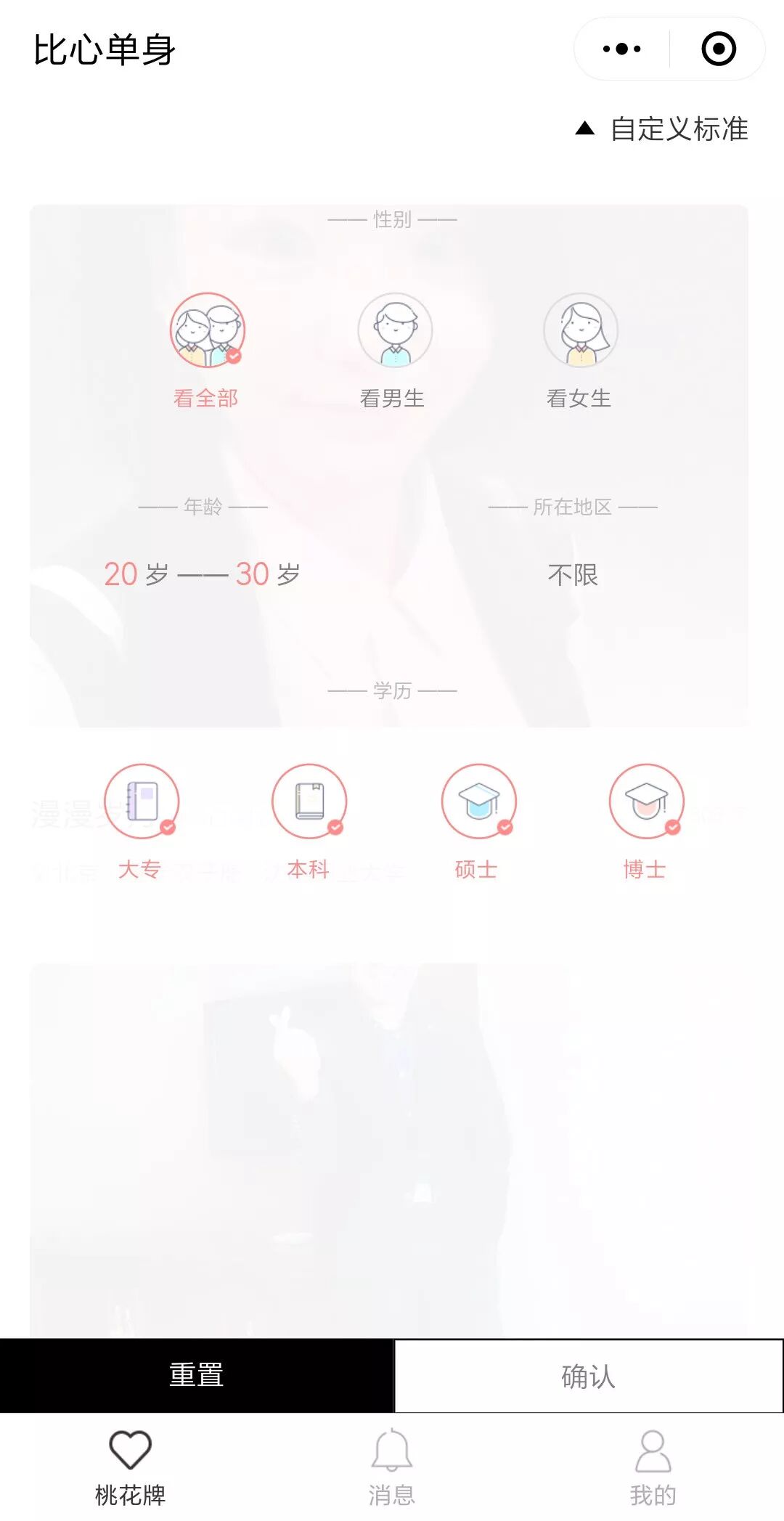Open the 所在地区 region picker showing 不限

click(573, 575)
